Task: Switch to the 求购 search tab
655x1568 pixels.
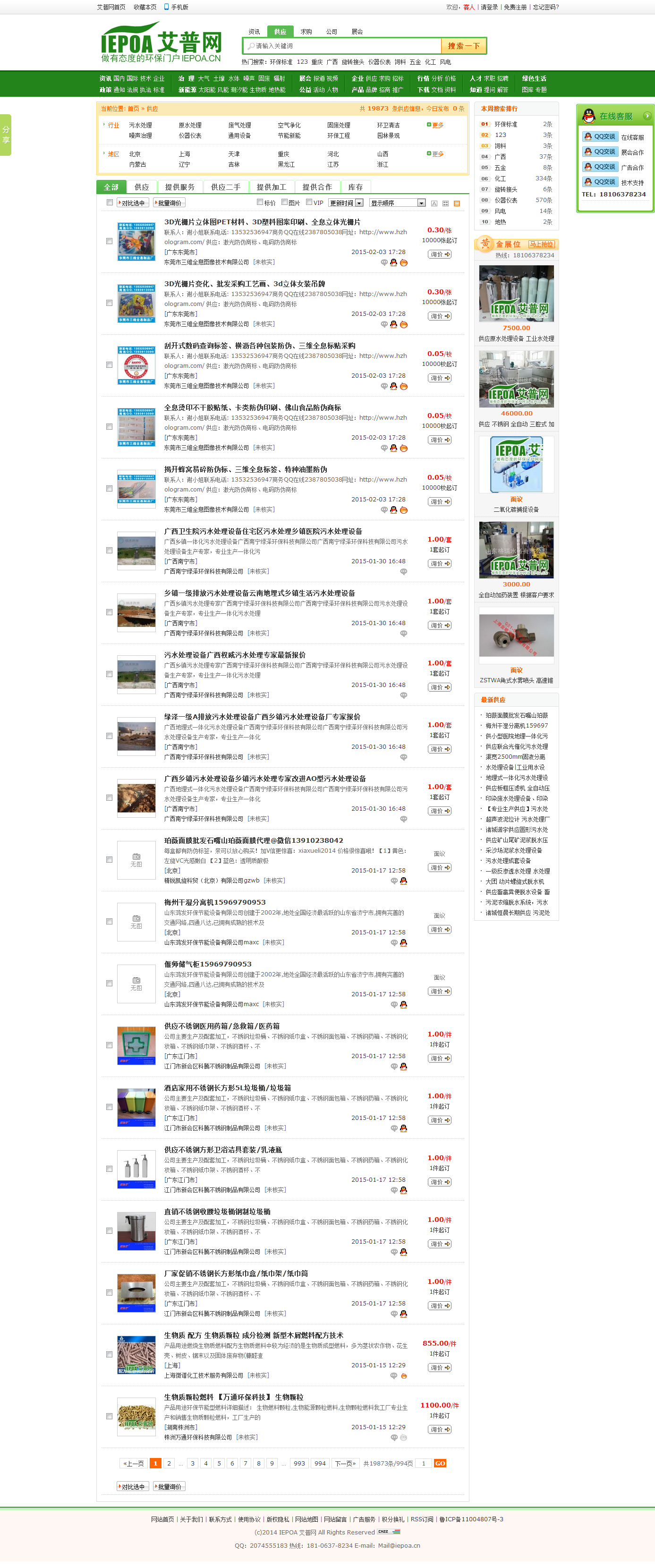Action: click(306, 32)
